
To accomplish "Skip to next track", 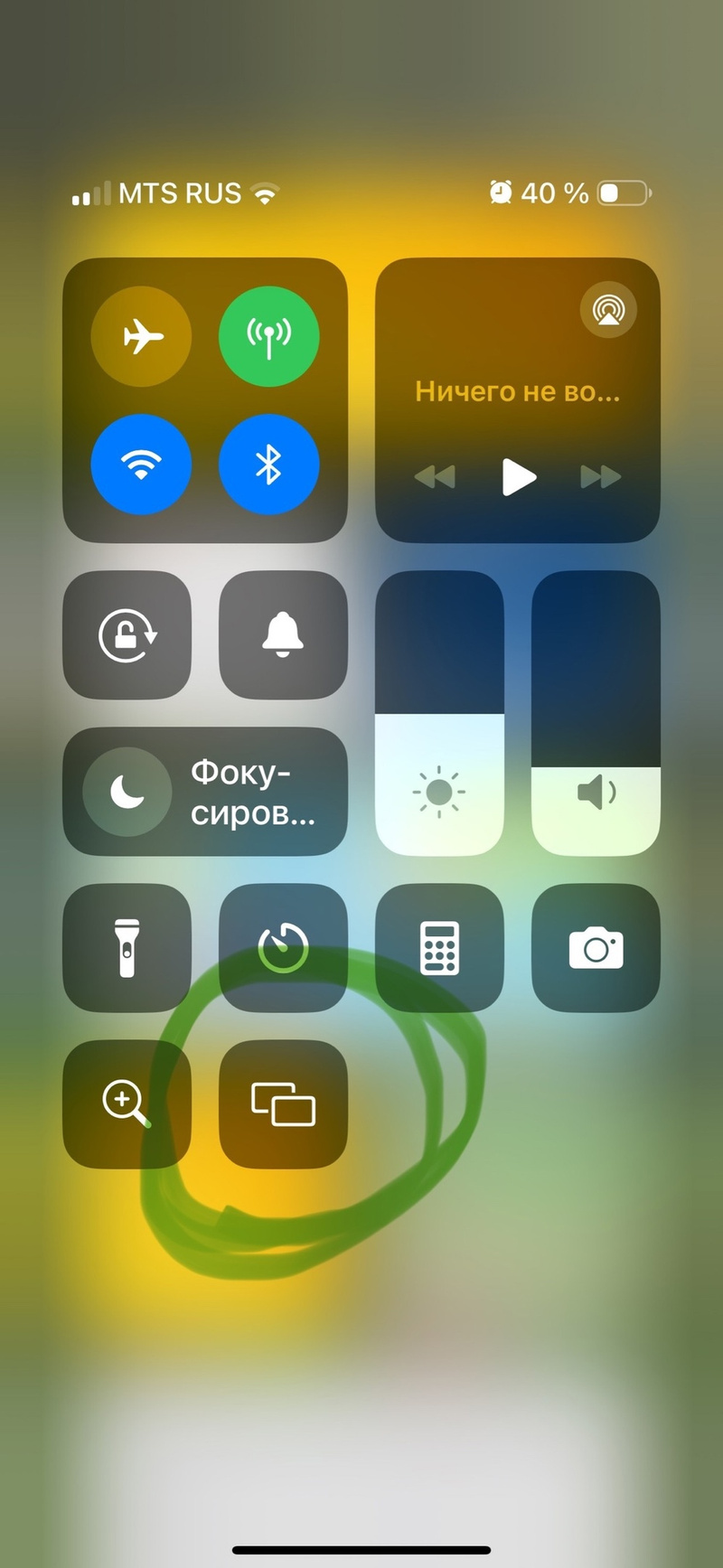I will 601,476.
